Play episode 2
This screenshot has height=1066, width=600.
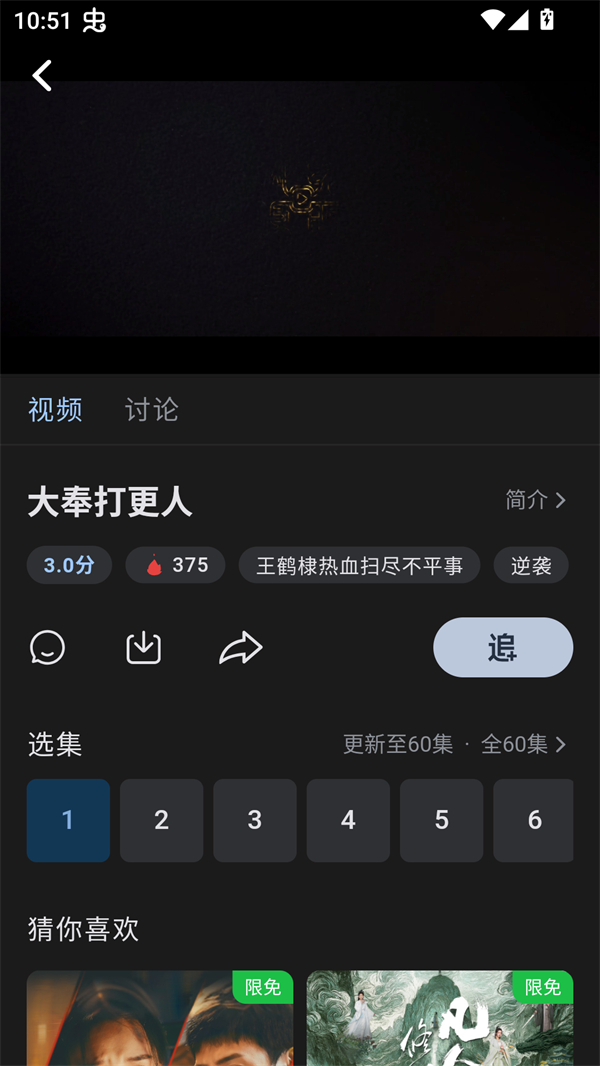pos(161,820)
